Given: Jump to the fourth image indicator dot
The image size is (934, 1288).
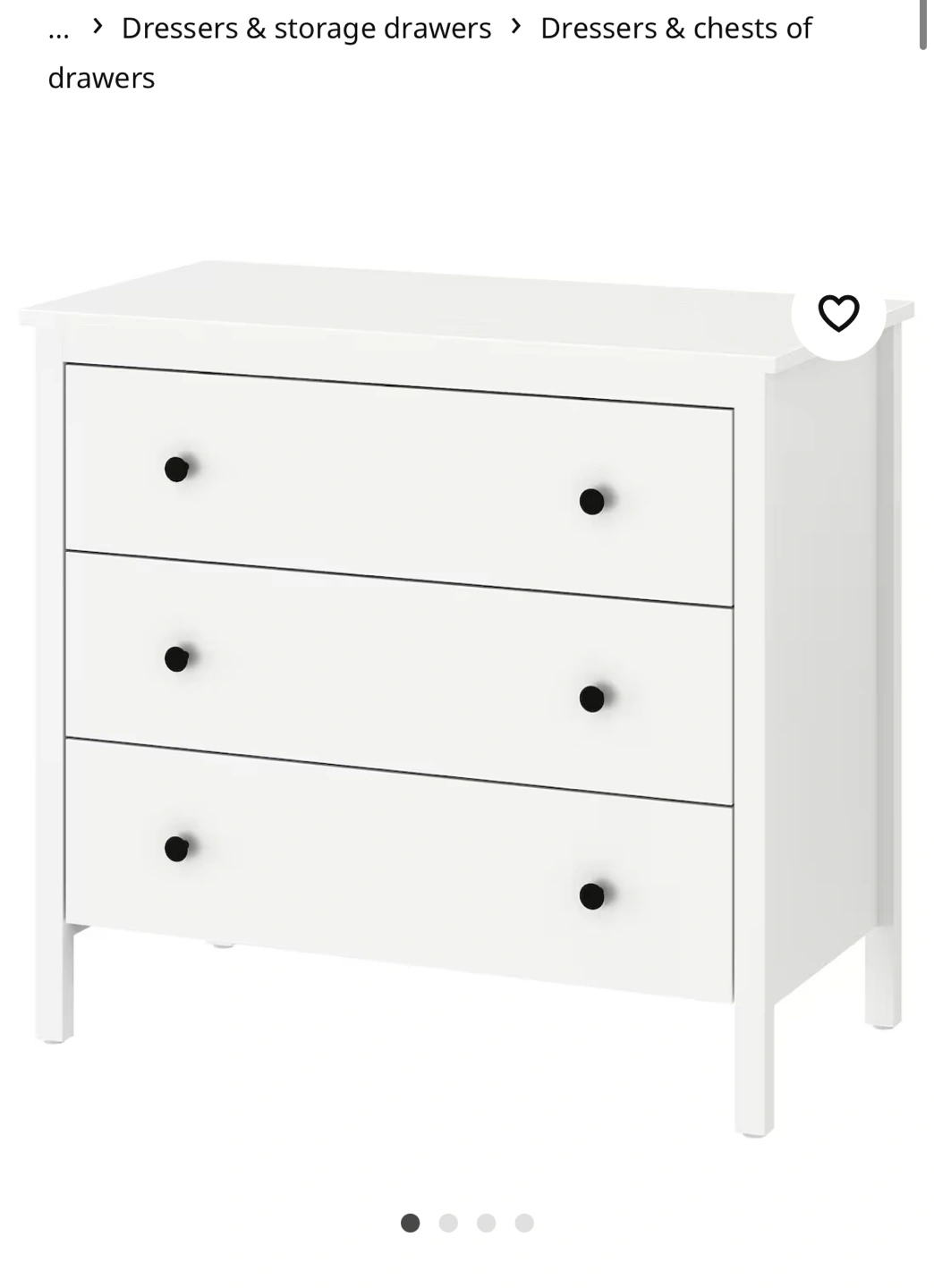Looking at the screenshot, I should coord(524,1223).
